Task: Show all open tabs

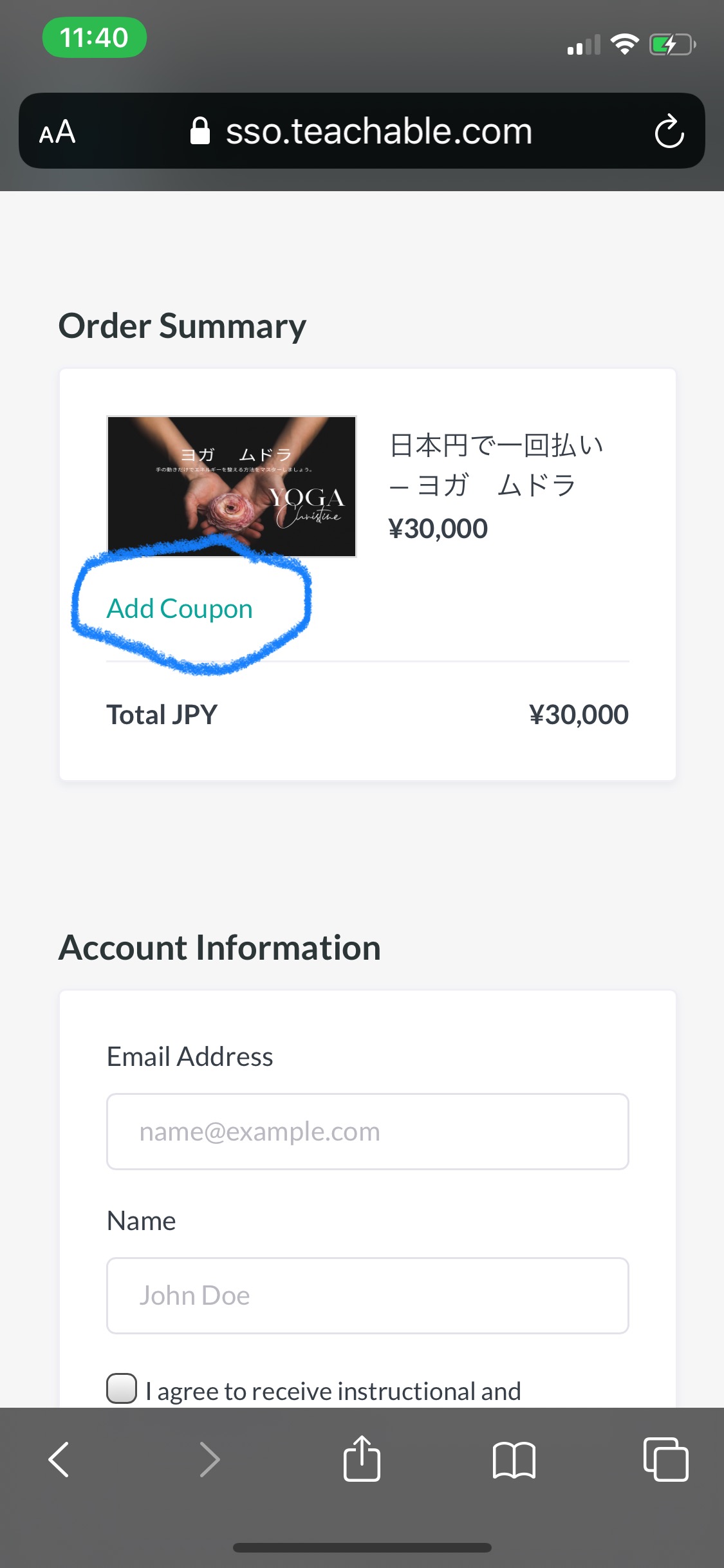Action: click(x=665, y=1459)
